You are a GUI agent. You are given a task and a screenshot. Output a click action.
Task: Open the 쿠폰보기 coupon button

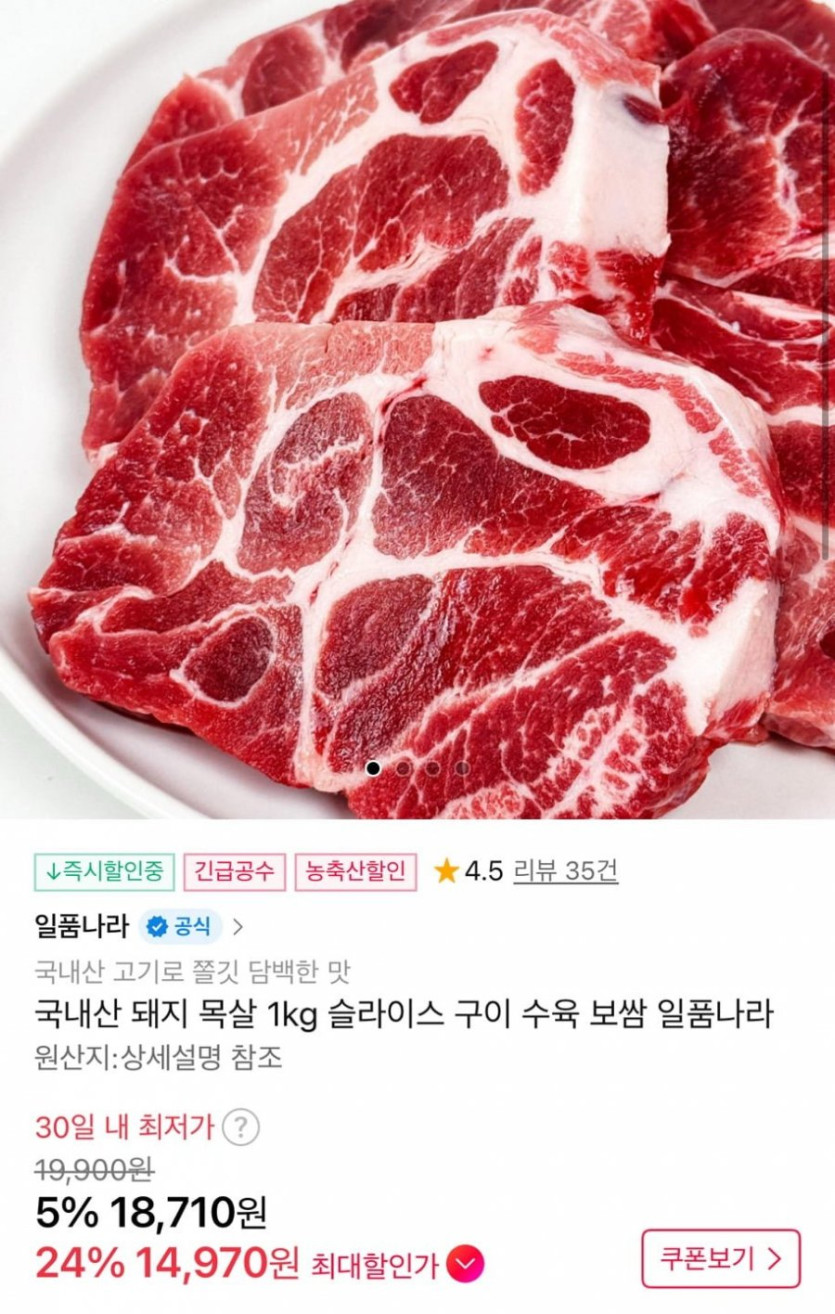(x=720, y=1257)
